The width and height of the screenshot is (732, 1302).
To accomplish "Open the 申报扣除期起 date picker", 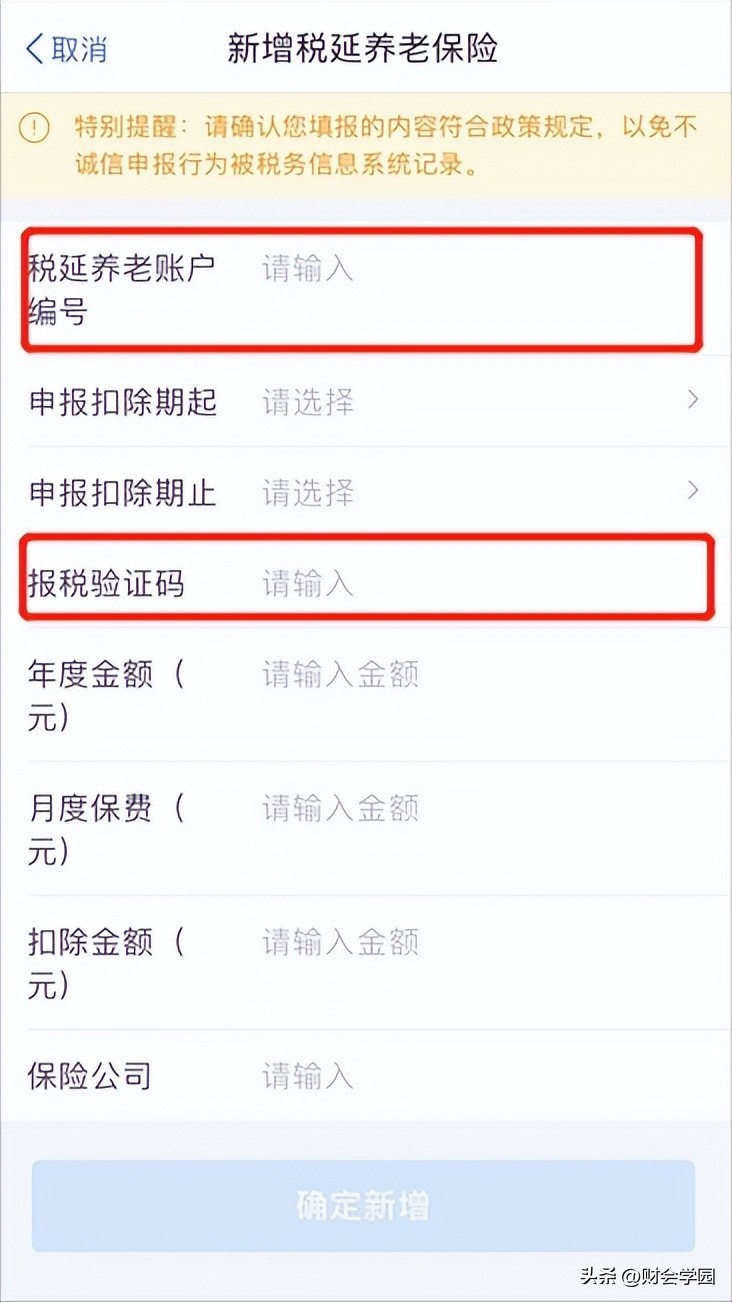I will click(x=470, y=403).
